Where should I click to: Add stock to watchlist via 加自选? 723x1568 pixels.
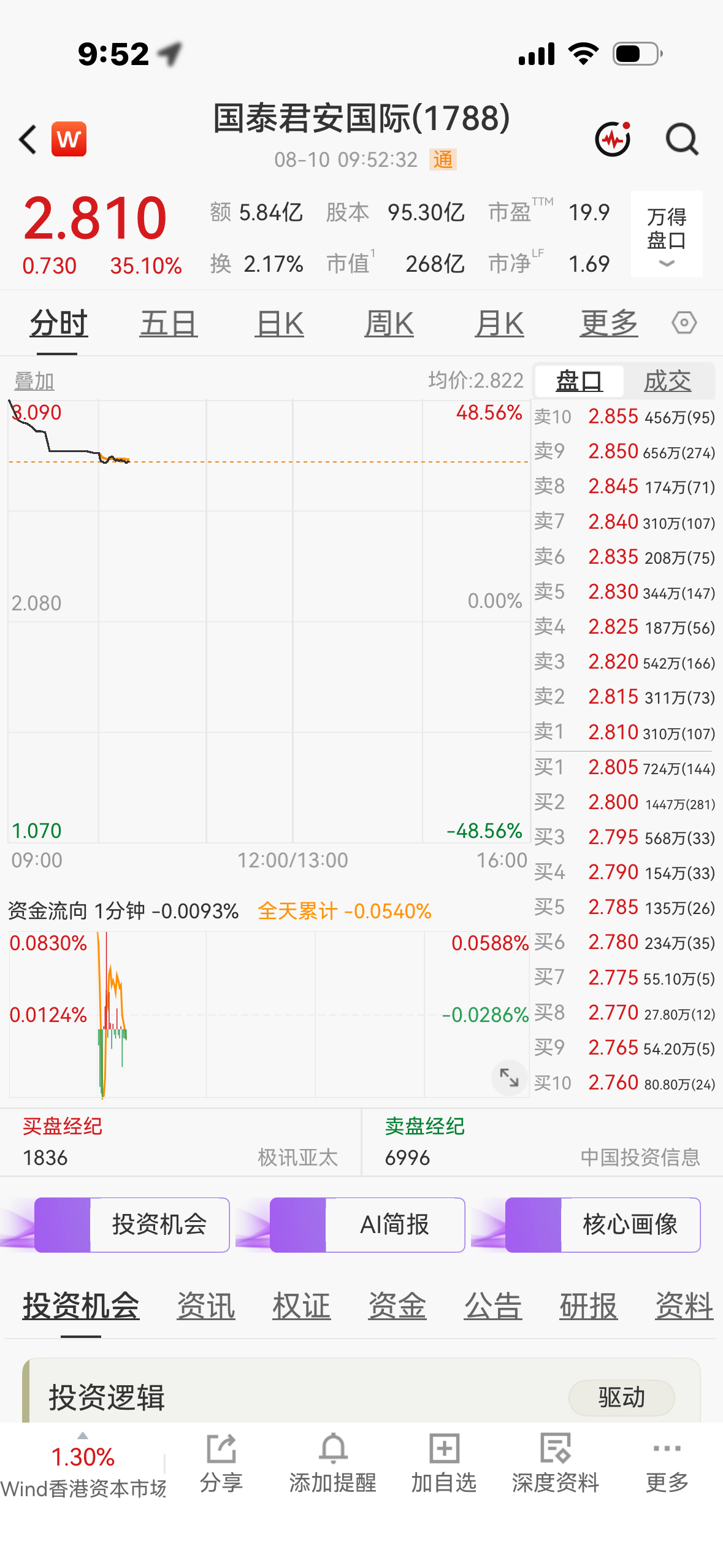click(444, 1463)
